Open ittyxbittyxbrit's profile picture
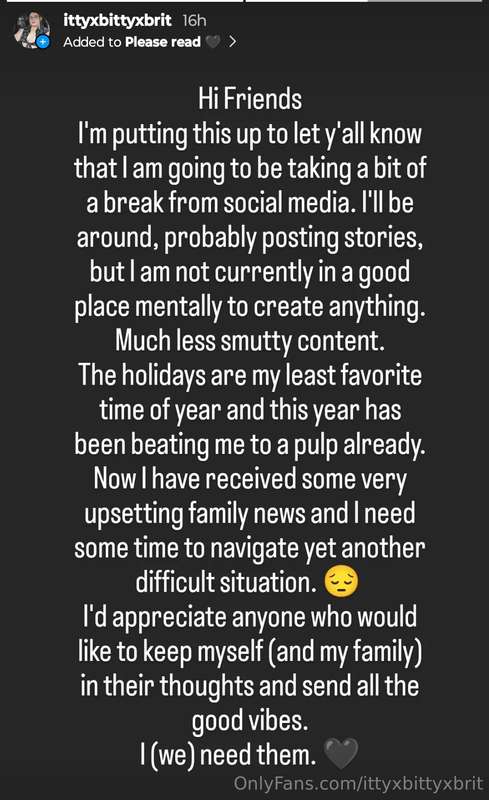Image resolution: width=489 pixels, height=800 pixels. (32, 31)
